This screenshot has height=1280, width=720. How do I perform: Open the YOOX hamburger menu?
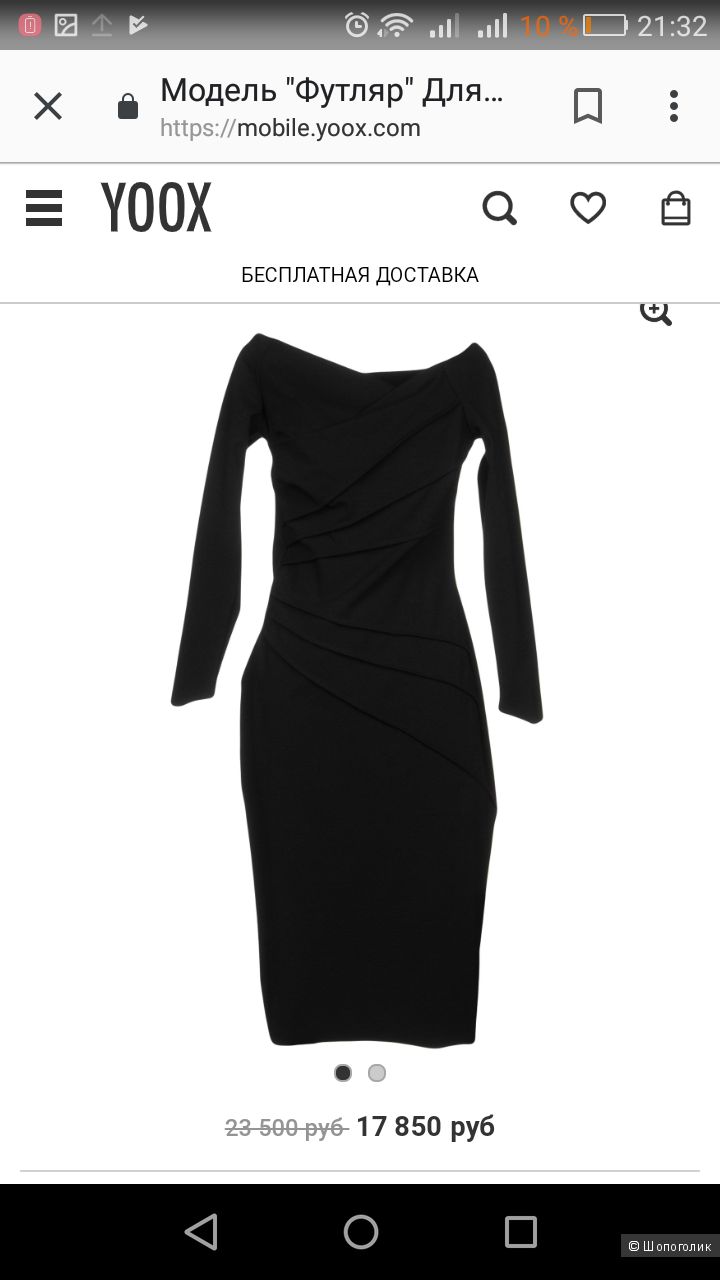[44, 209]
